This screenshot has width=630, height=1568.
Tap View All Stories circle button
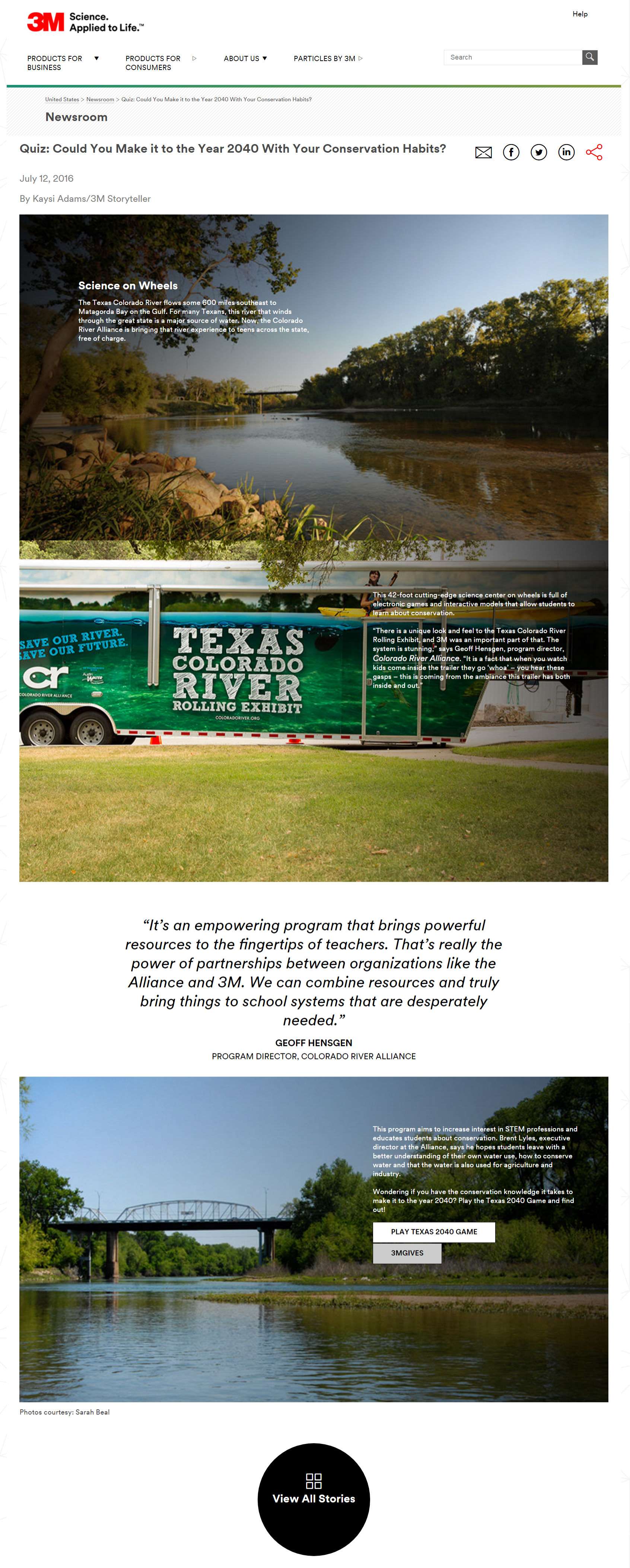coord(314,1499)
